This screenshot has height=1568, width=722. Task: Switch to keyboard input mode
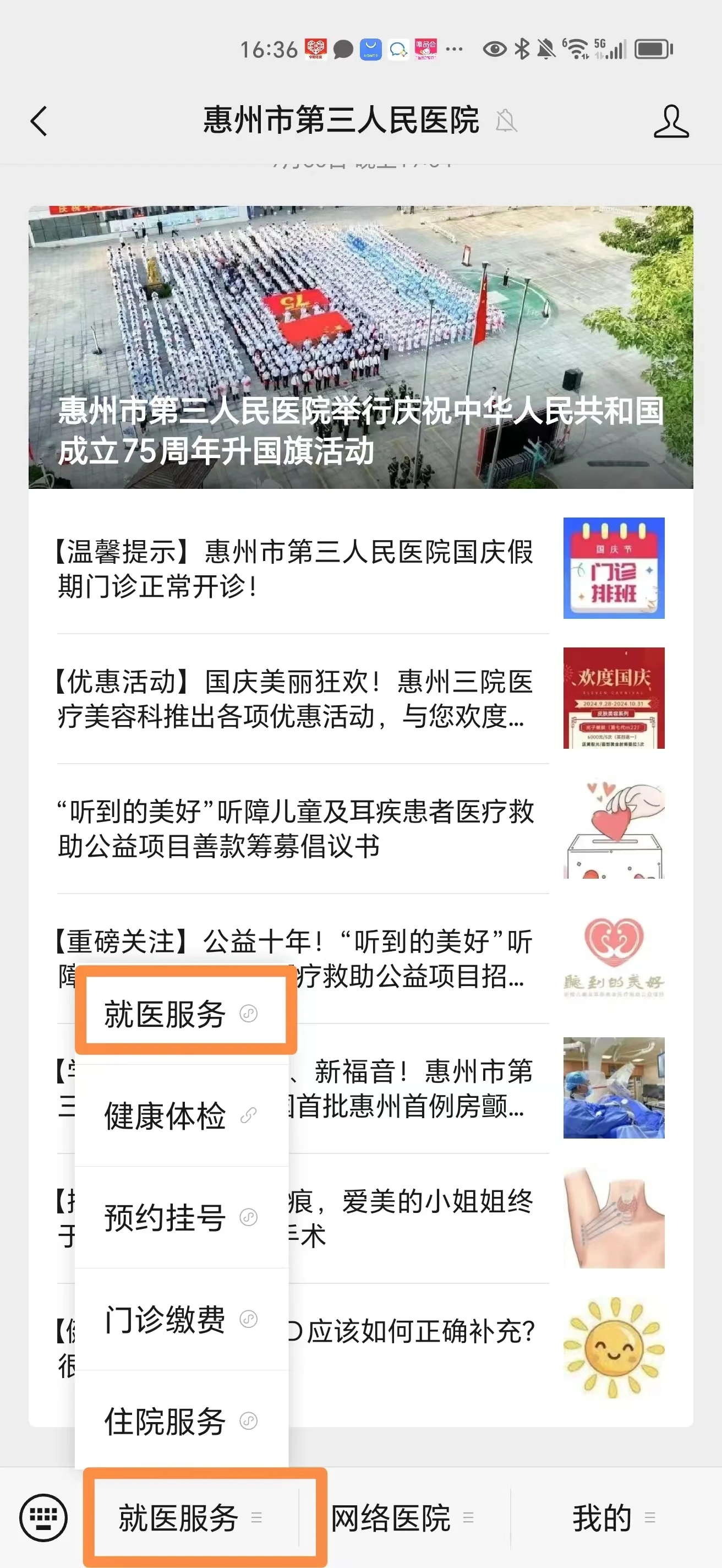[x=43, y=1517]
